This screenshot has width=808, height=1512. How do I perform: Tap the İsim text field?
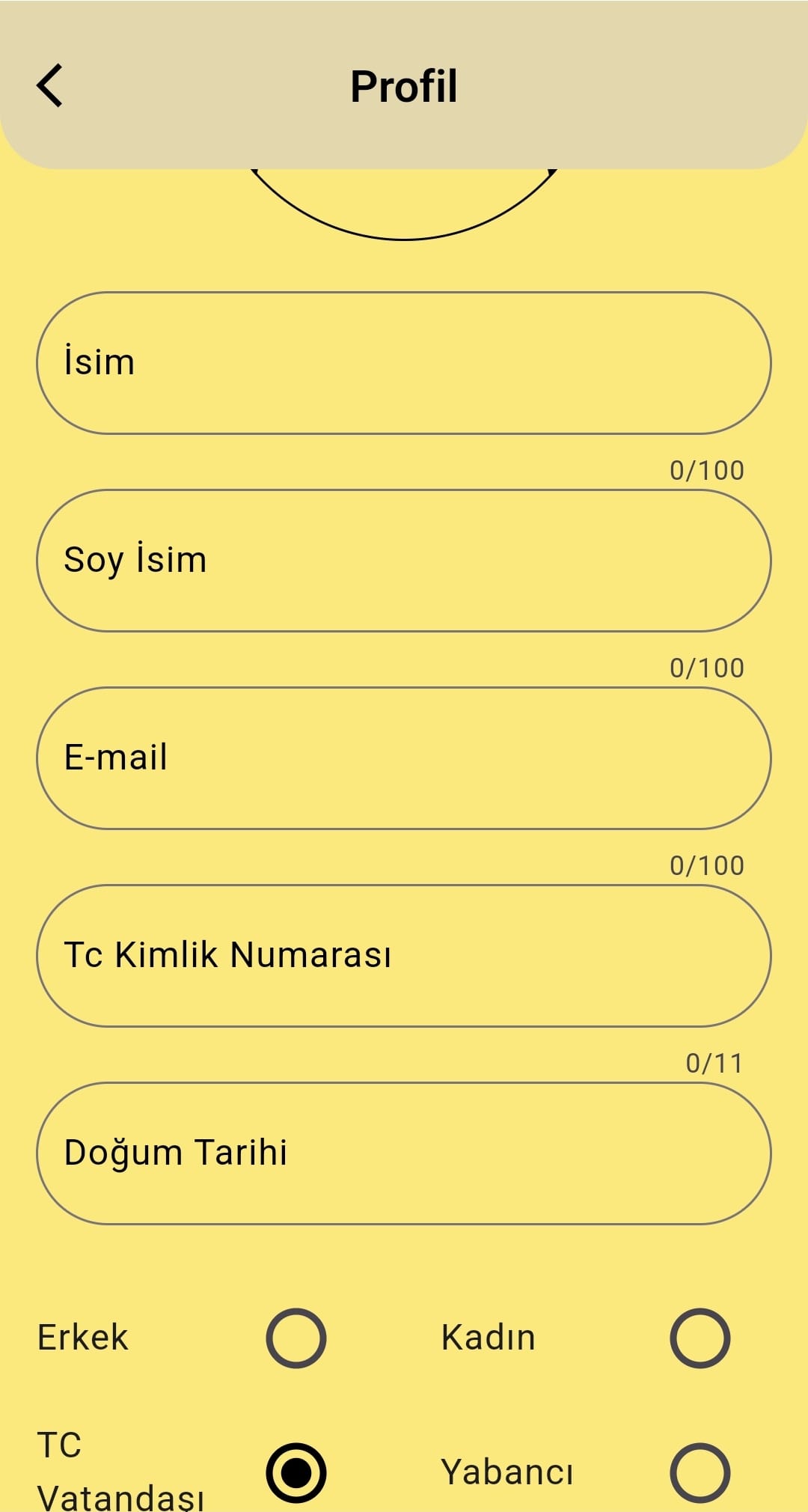[x=404, y=363]
